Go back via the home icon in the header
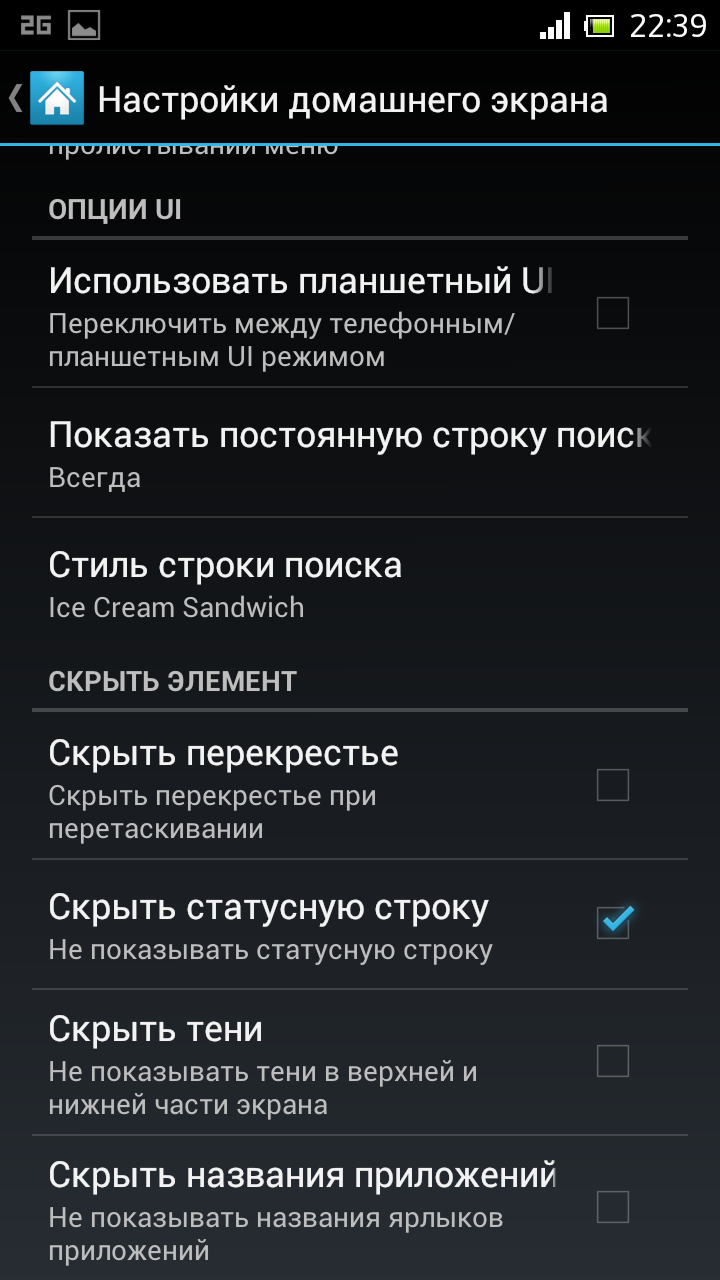Image resolution: width=720 pixels, height=1280 pixels. pos(56,98)
